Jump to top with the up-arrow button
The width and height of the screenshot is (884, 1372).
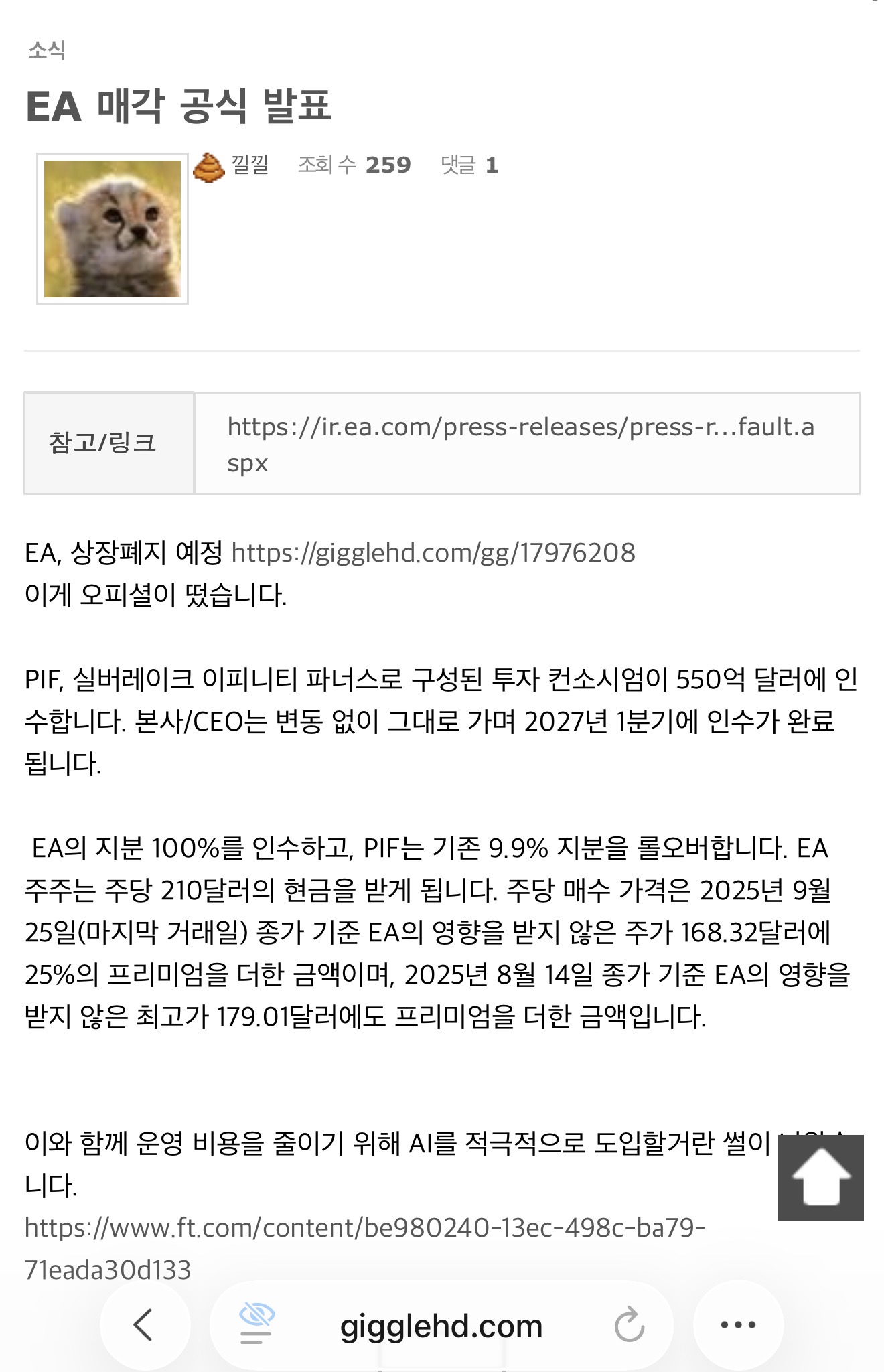[x=820, y=1177]
